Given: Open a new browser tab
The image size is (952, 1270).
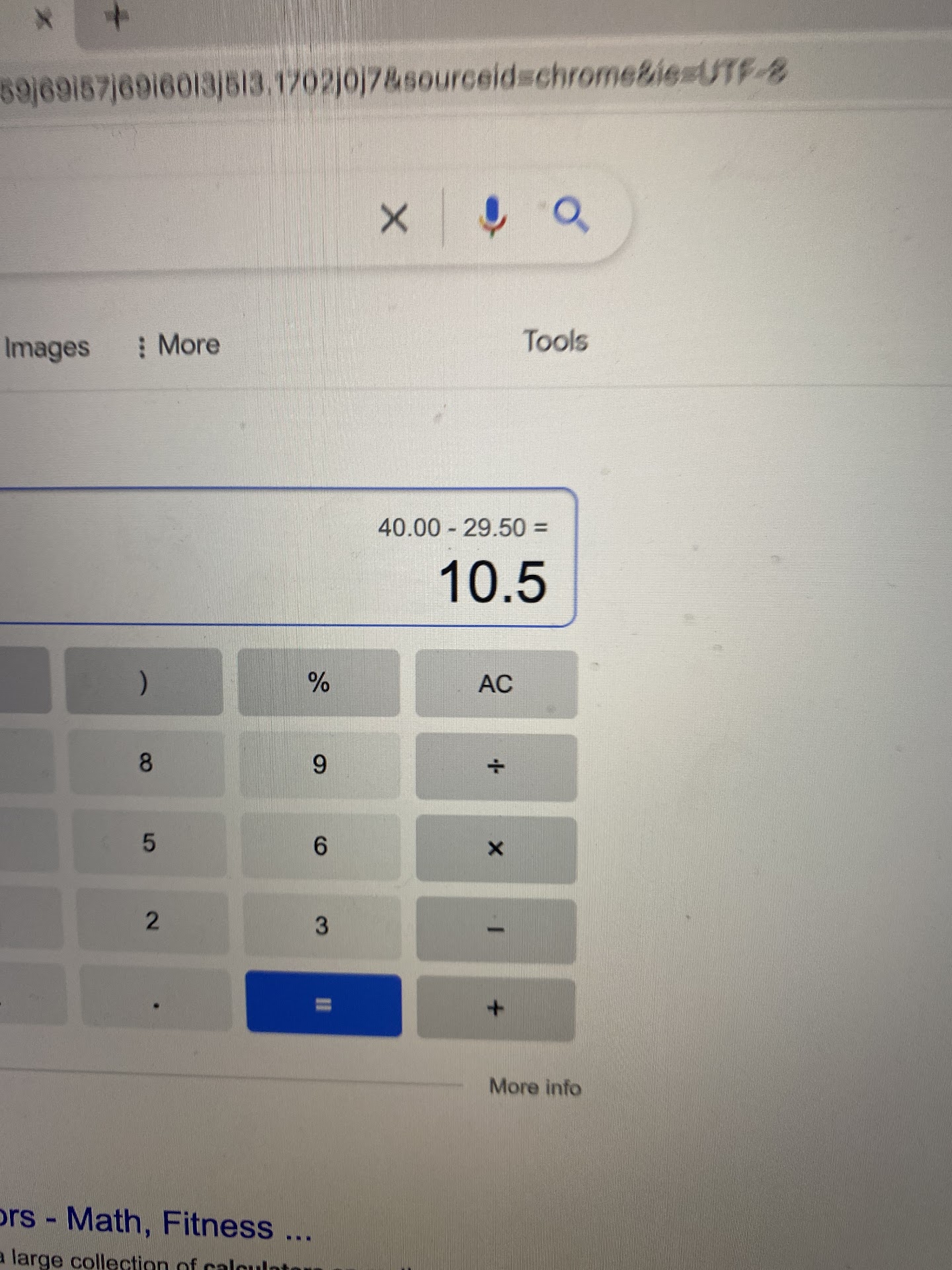Looking at the screenshot, I should pyautogui.click(x=116, y=19).
